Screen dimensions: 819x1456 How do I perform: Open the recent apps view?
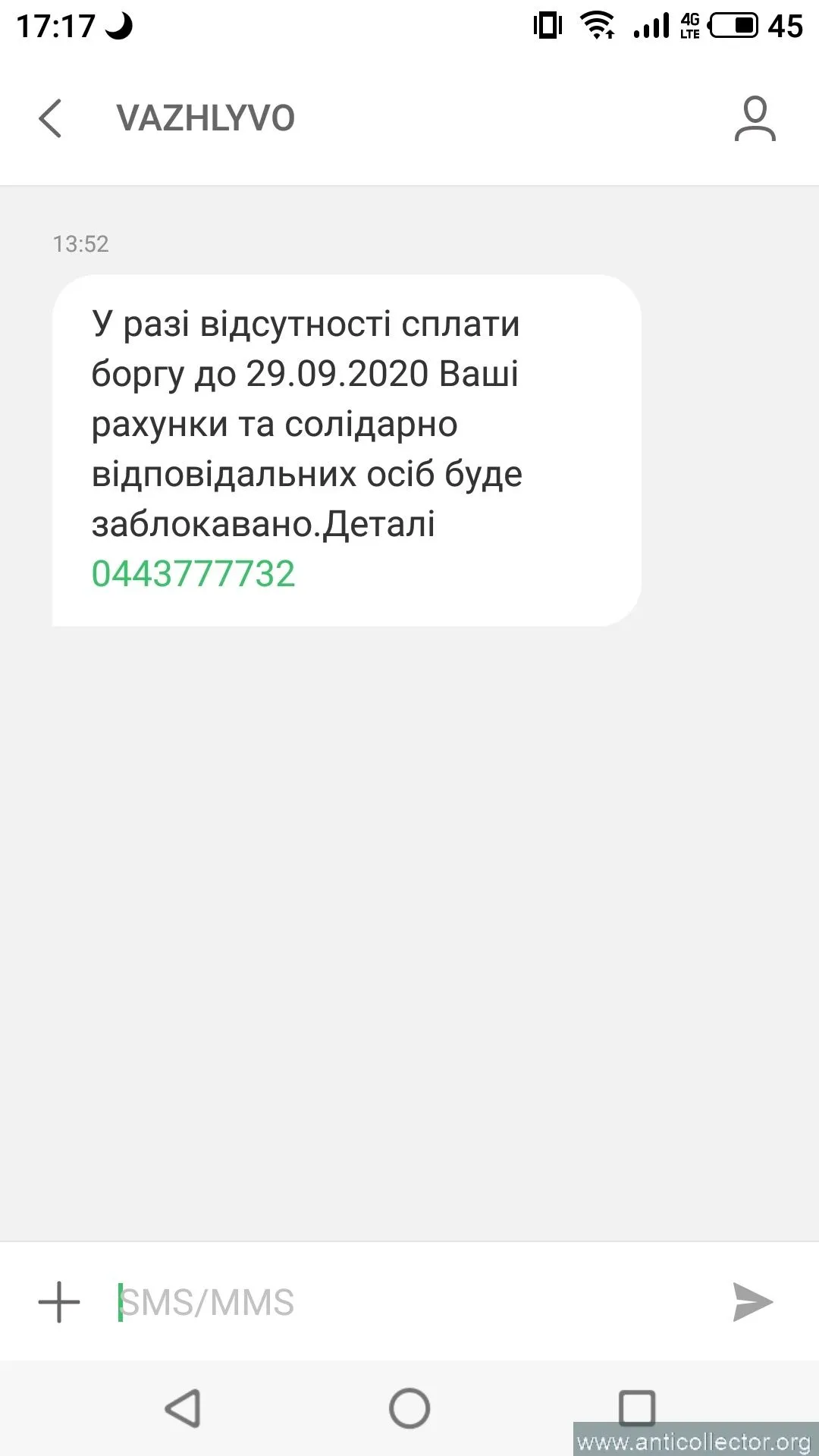pyautogui.click(x=636, y=1408)
